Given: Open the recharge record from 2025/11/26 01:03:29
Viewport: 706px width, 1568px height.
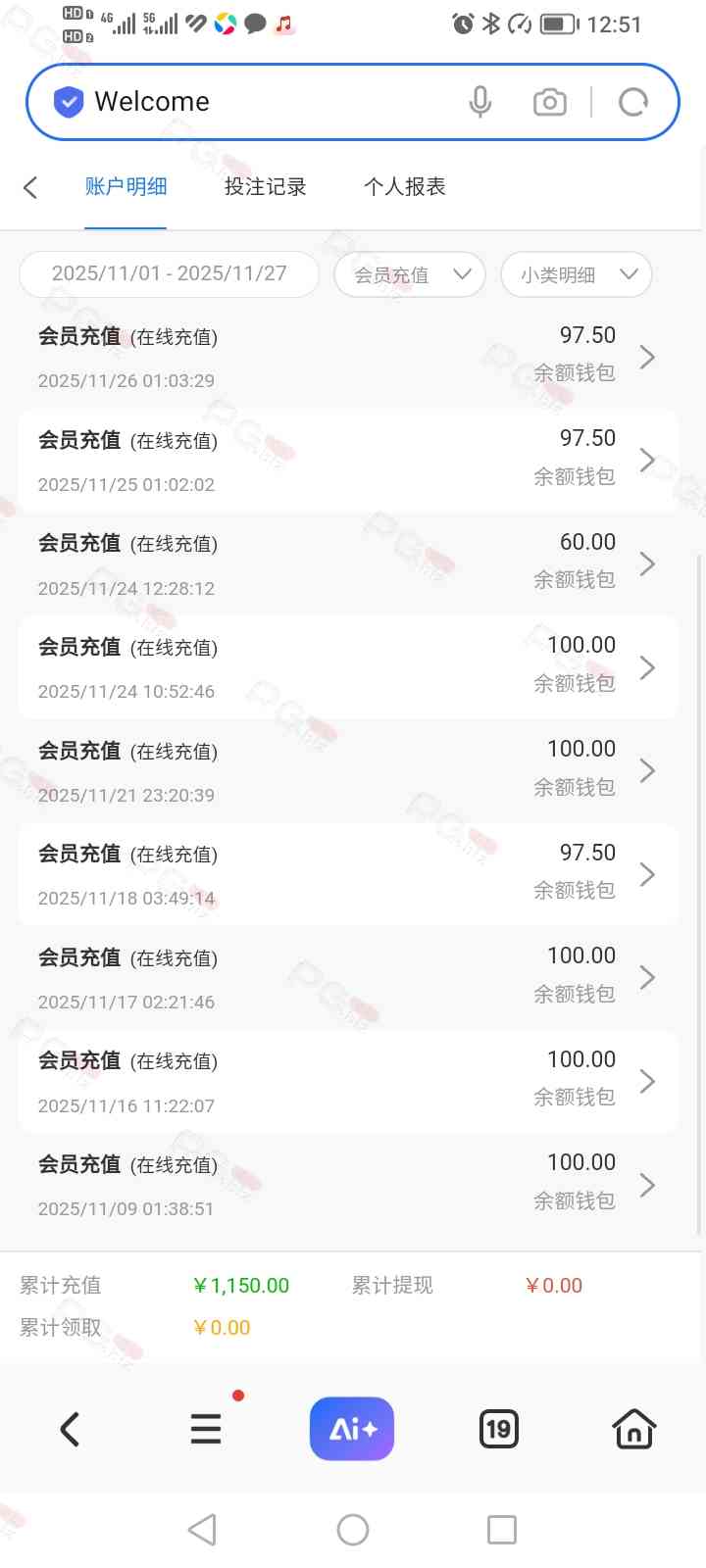Looking at the screenshot, I should click(348, 358).
